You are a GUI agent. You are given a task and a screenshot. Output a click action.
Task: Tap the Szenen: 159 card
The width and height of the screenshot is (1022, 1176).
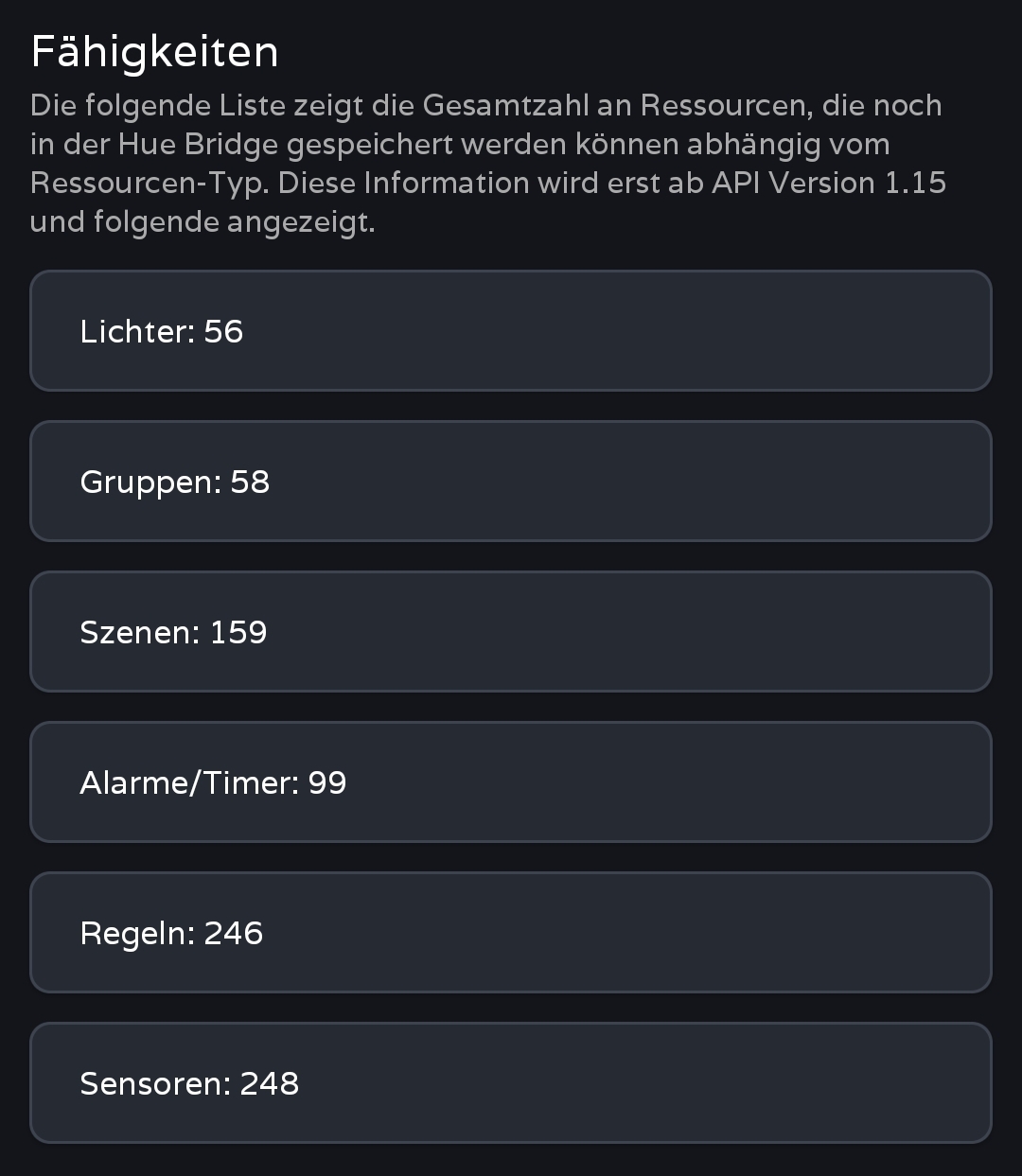point(511,632)
